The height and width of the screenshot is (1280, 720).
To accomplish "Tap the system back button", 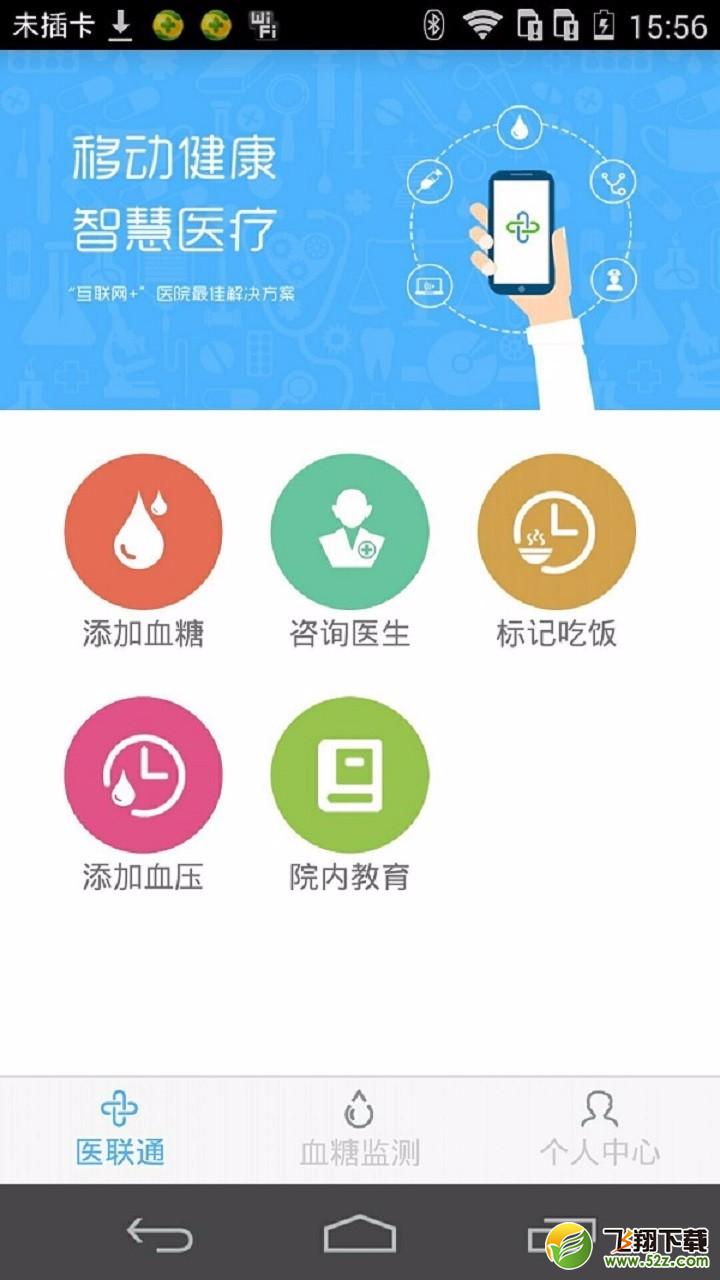I will click(x=159, y=1235).
